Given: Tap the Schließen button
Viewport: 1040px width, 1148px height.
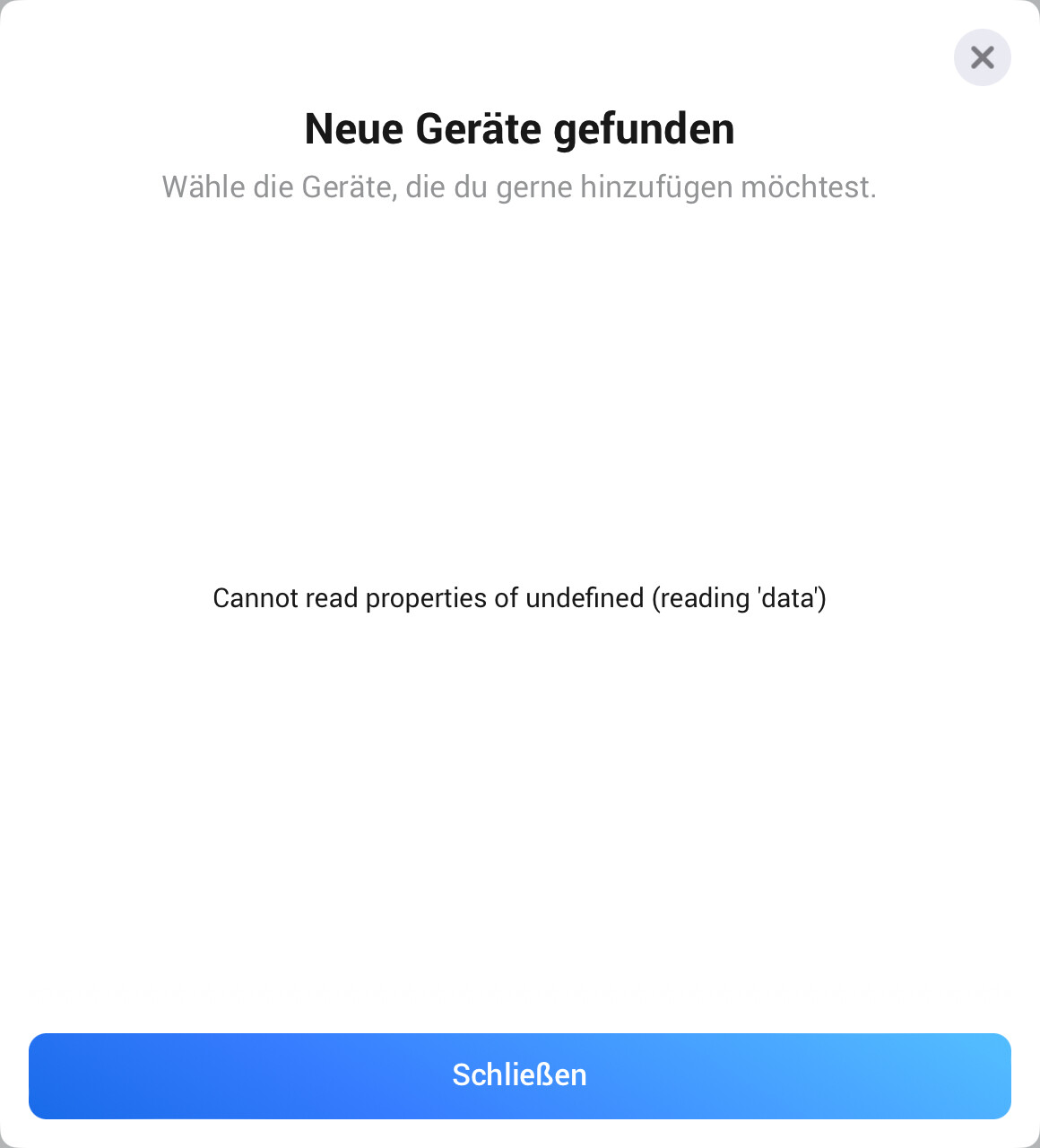Looking at the screenshot, I should [520, 1075].
